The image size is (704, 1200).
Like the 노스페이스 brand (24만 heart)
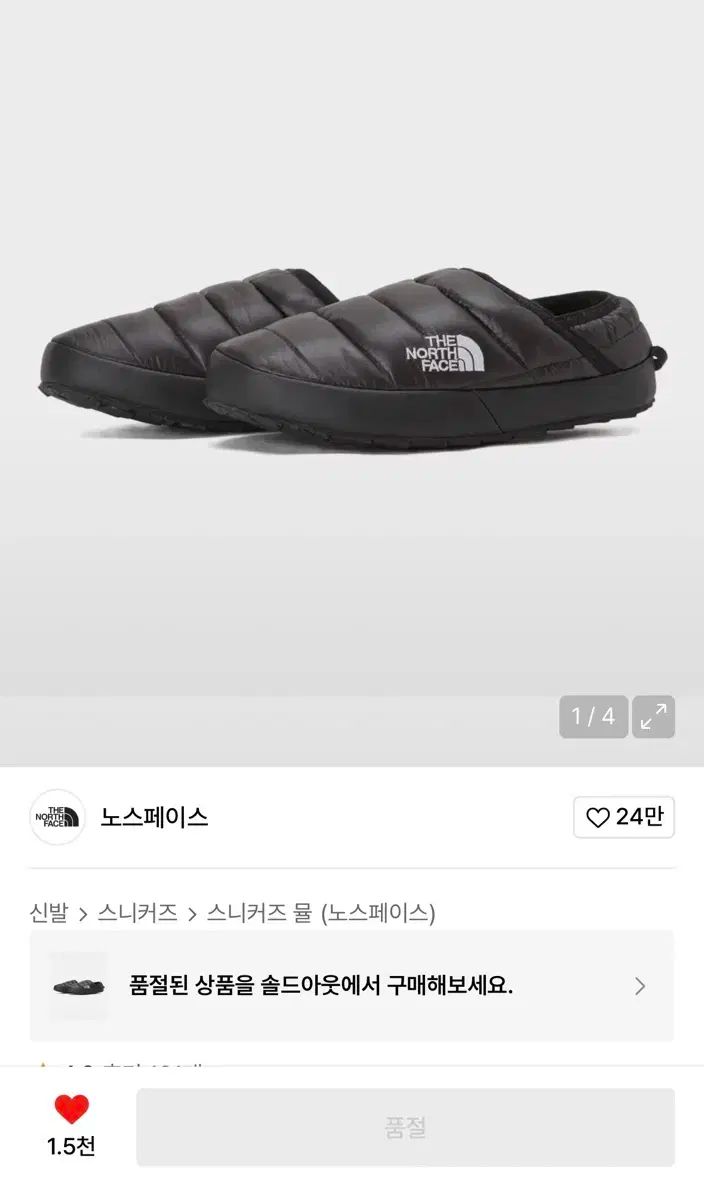pyautogui.click(x=624, y=817)
